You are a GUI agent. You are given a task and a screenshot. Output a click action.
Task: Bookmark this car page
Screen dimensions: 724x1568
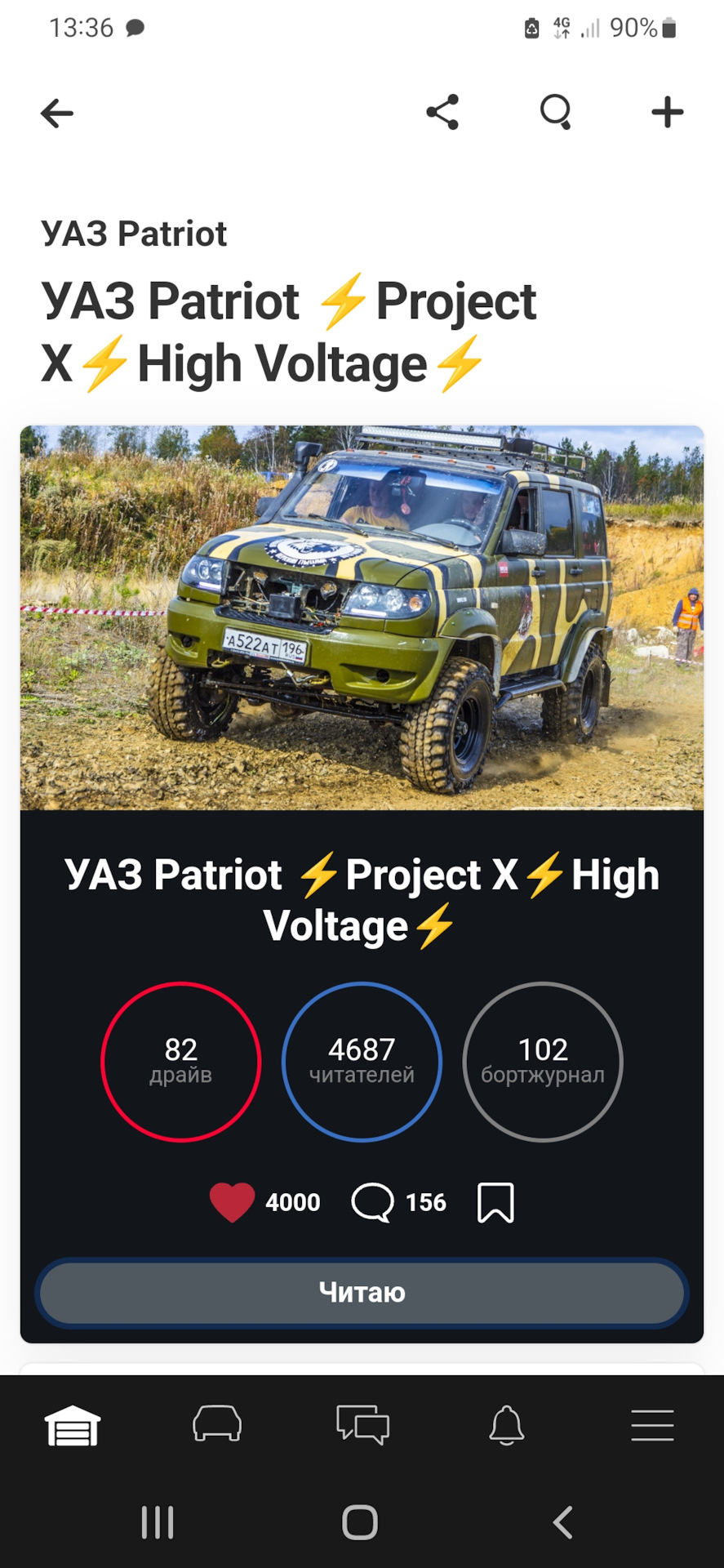(x=495, y=1202)
